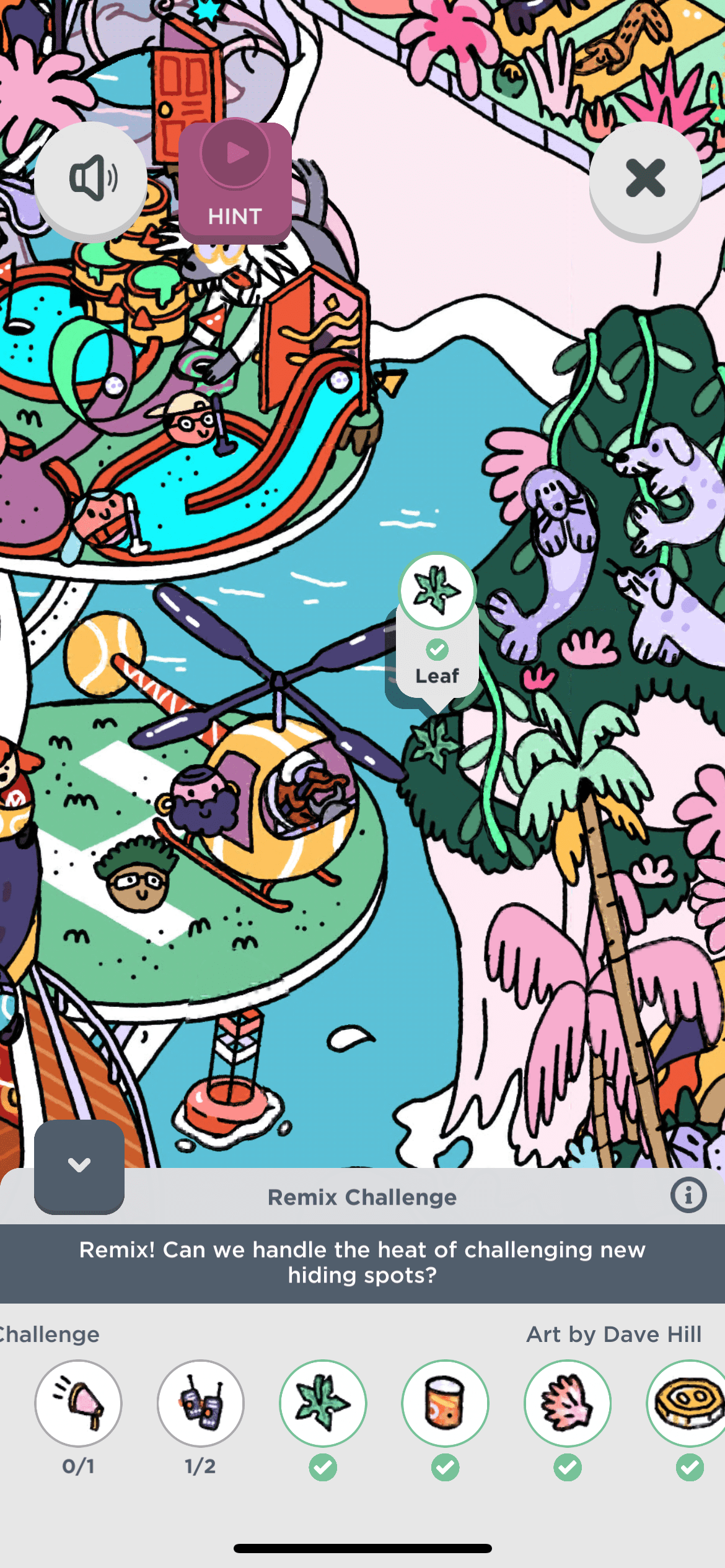Select the found leaf item
Viewport: 725px width, 1568px height.
click(323, 1403)
